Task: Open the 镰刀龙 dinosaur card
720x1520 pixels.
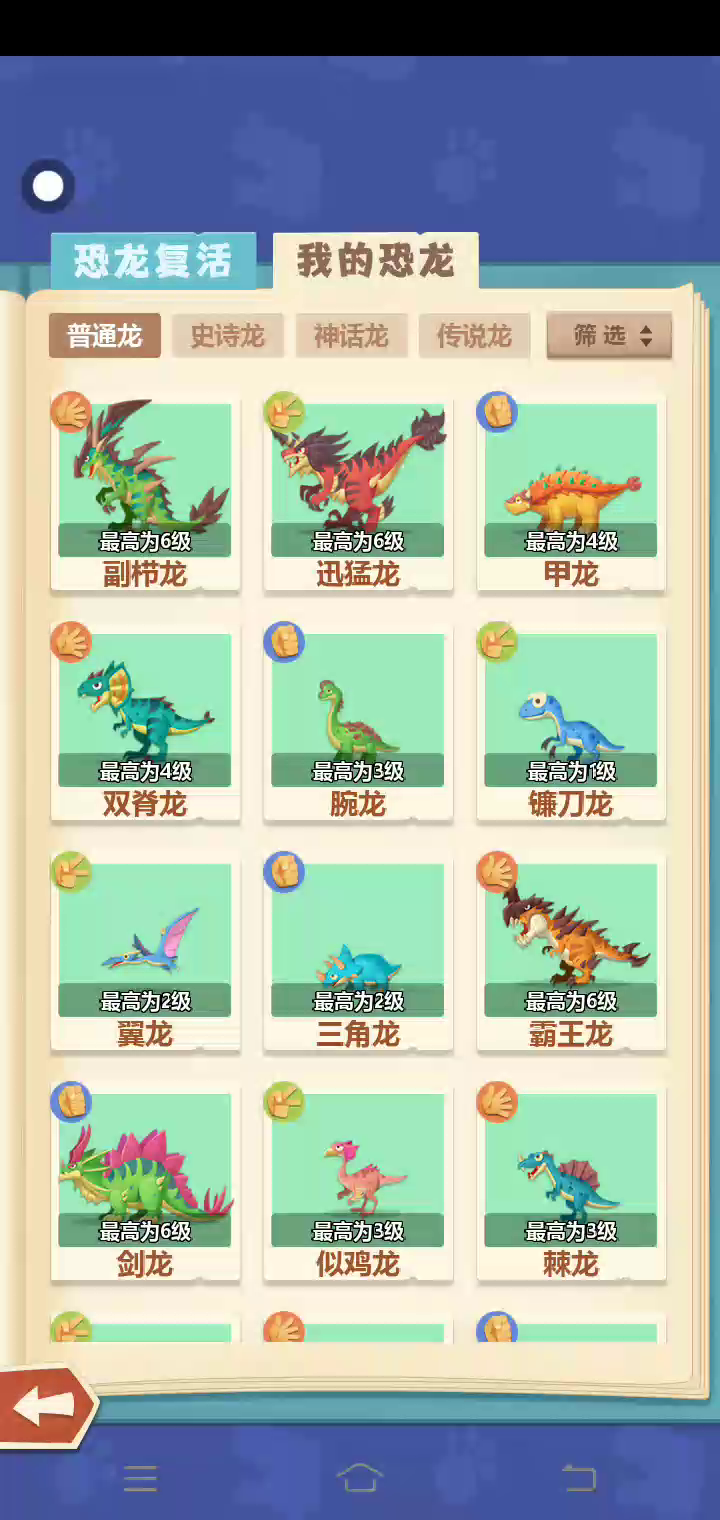Action: tap(571, 720)
